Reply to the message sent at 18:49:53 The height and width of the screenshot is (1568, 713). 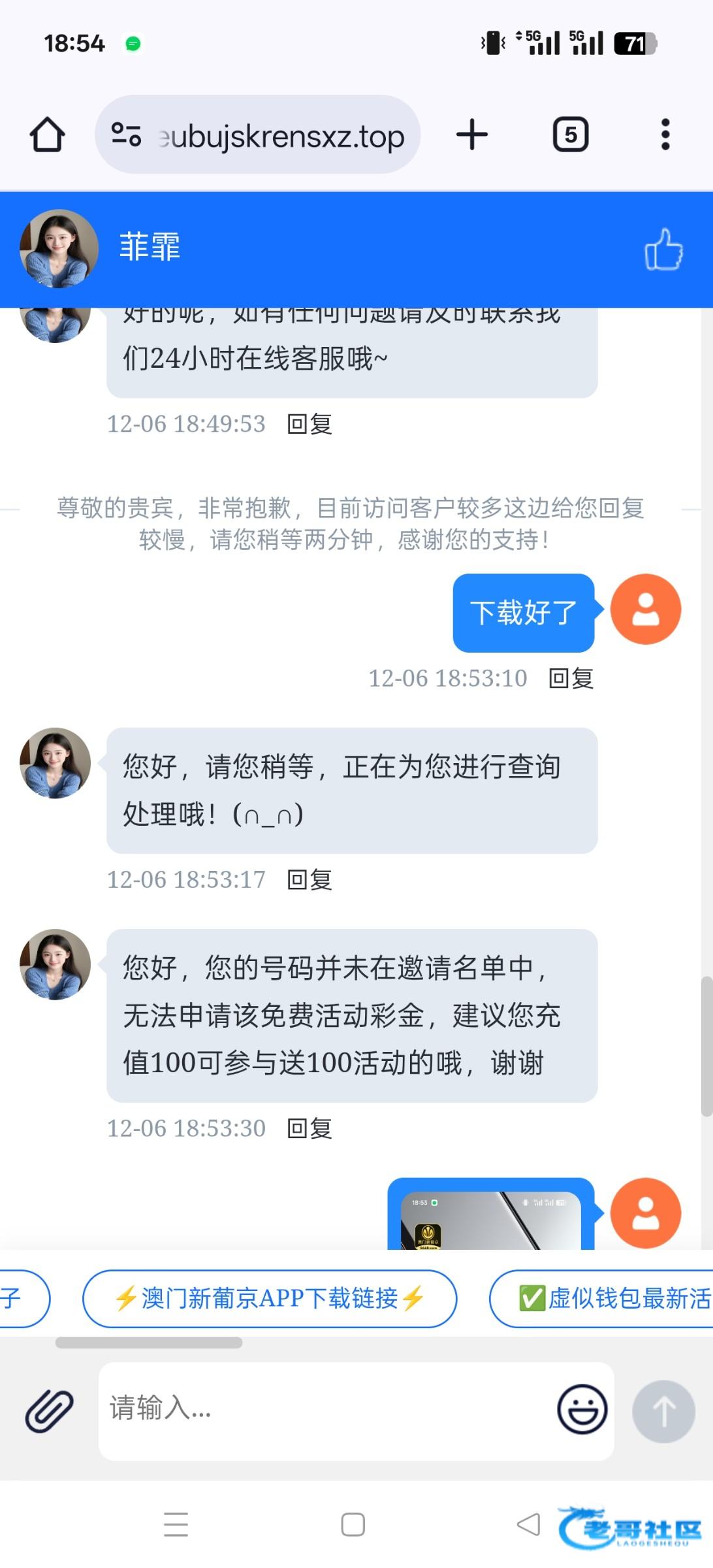coord(310,424)
